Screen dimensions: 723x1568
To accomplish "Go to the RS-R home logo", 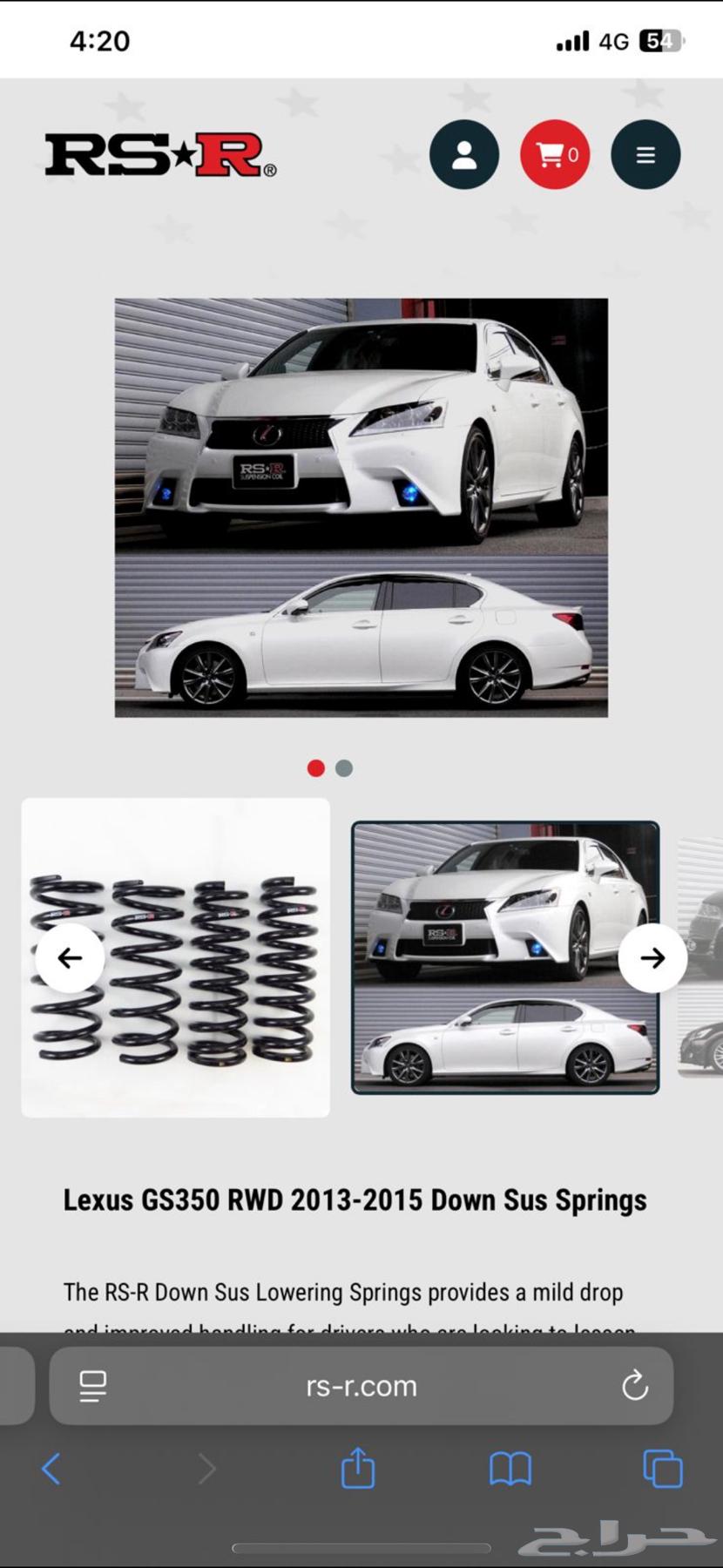I will pos(160,155).
